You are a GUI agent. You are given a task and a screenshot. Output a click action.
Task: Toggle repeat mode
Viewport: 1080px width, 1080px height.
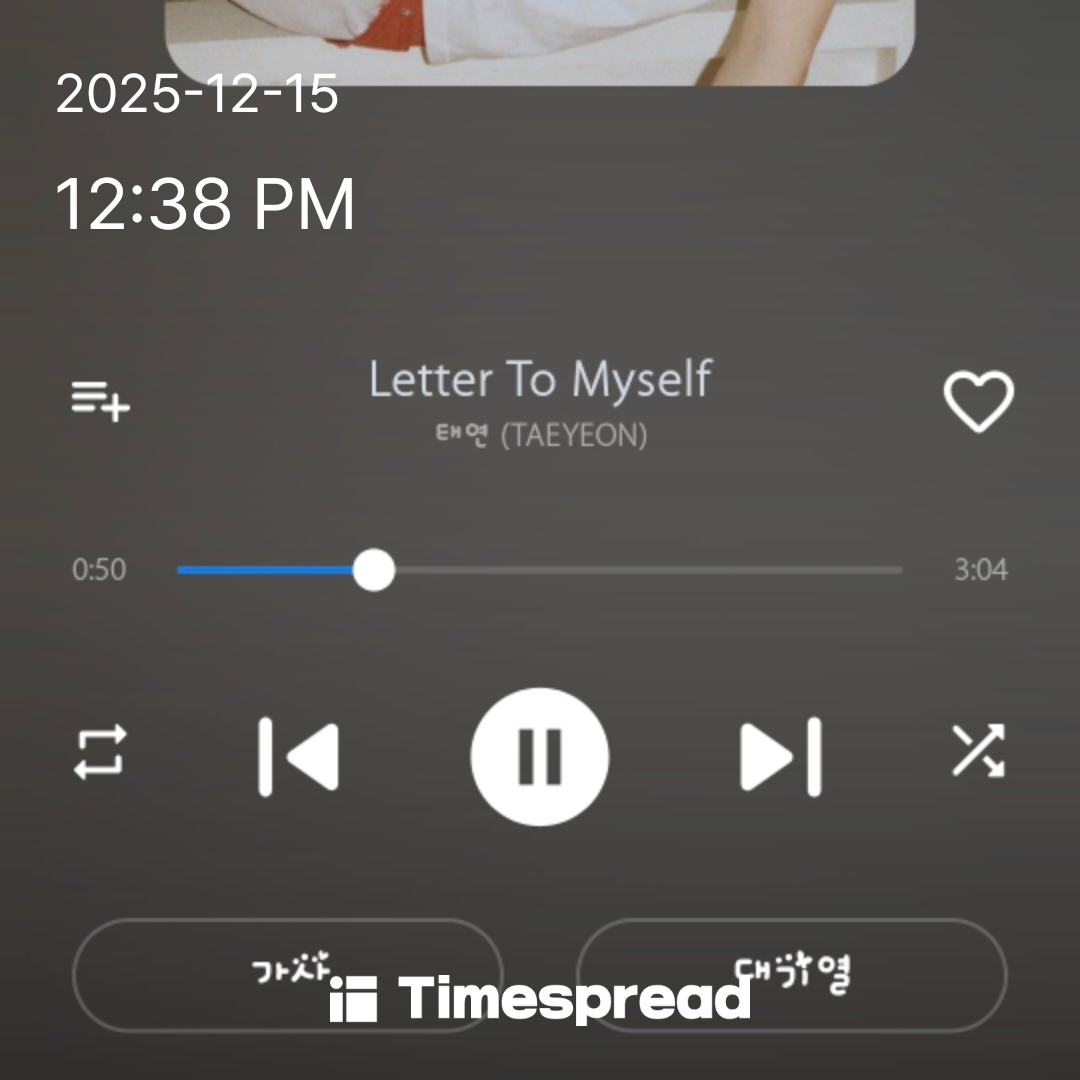click(101, 752)
